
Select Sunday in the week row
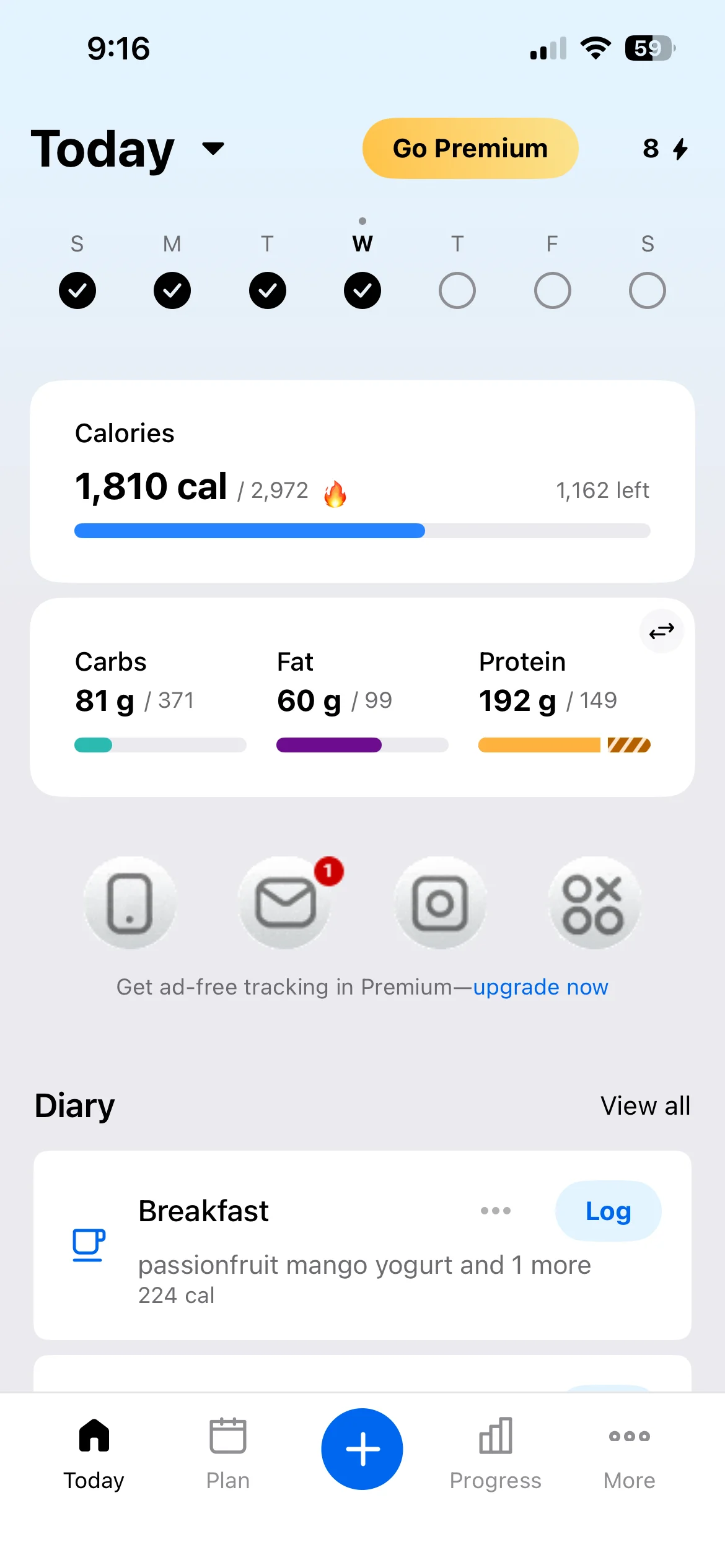pyautogui.click(x=77, y=290)
